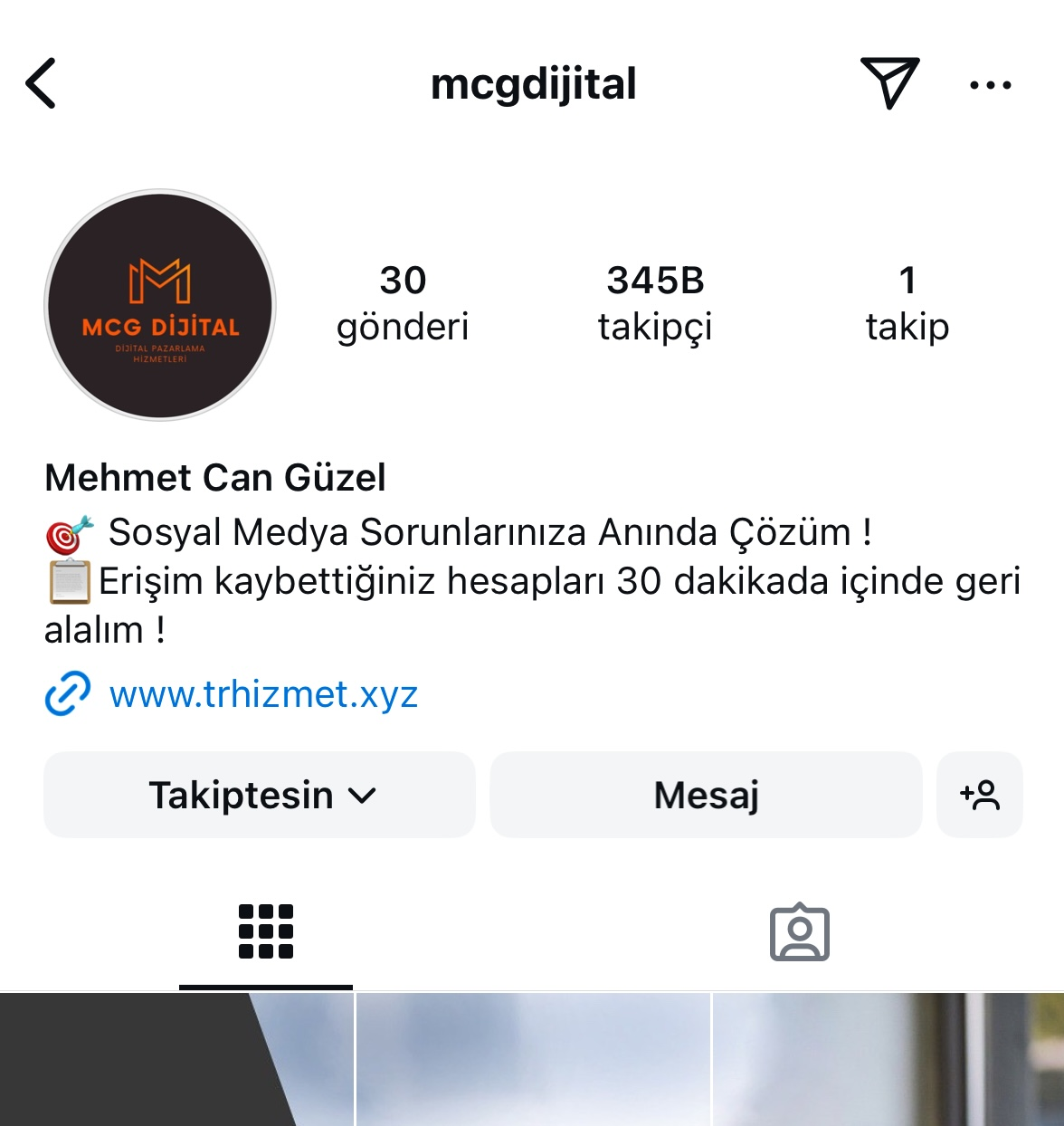Open the www.trhizmet.xyz link
The height and width of the screenshot is (1126, 1064).
[x=262, y=694]
